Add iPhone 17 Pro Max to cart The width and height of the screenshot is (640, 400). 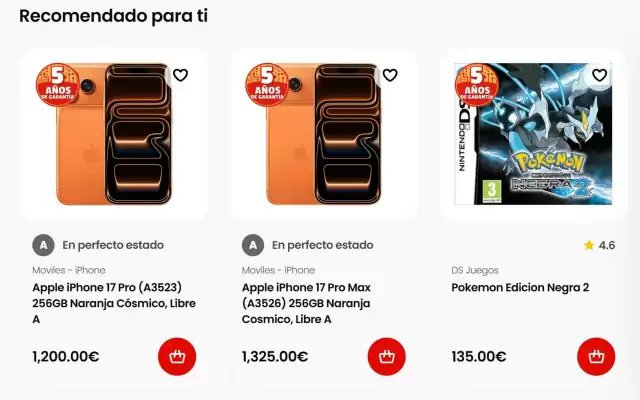point(387,357)
